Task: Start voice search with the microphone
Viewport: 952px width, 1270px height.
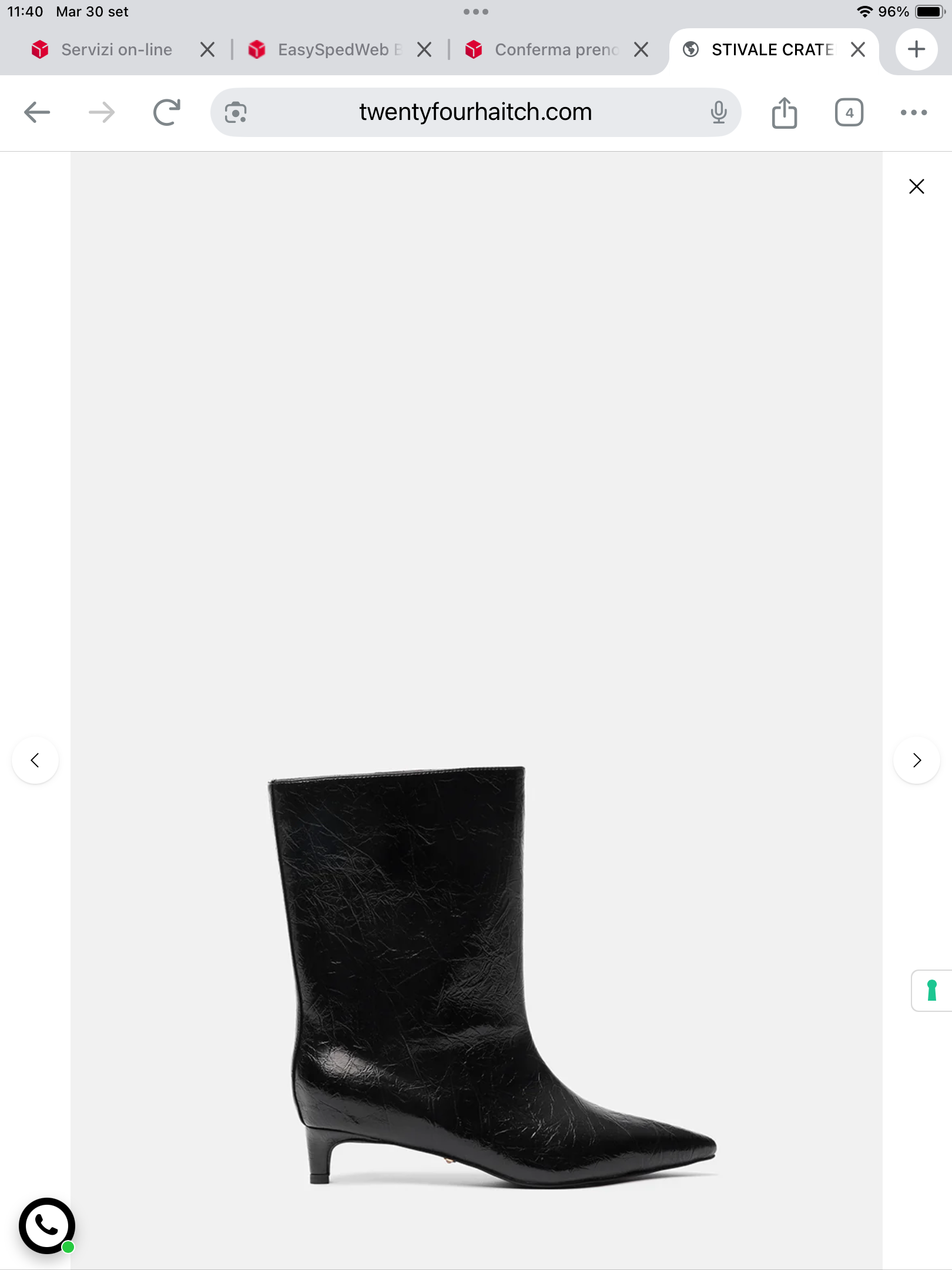Action: [718, 112]
